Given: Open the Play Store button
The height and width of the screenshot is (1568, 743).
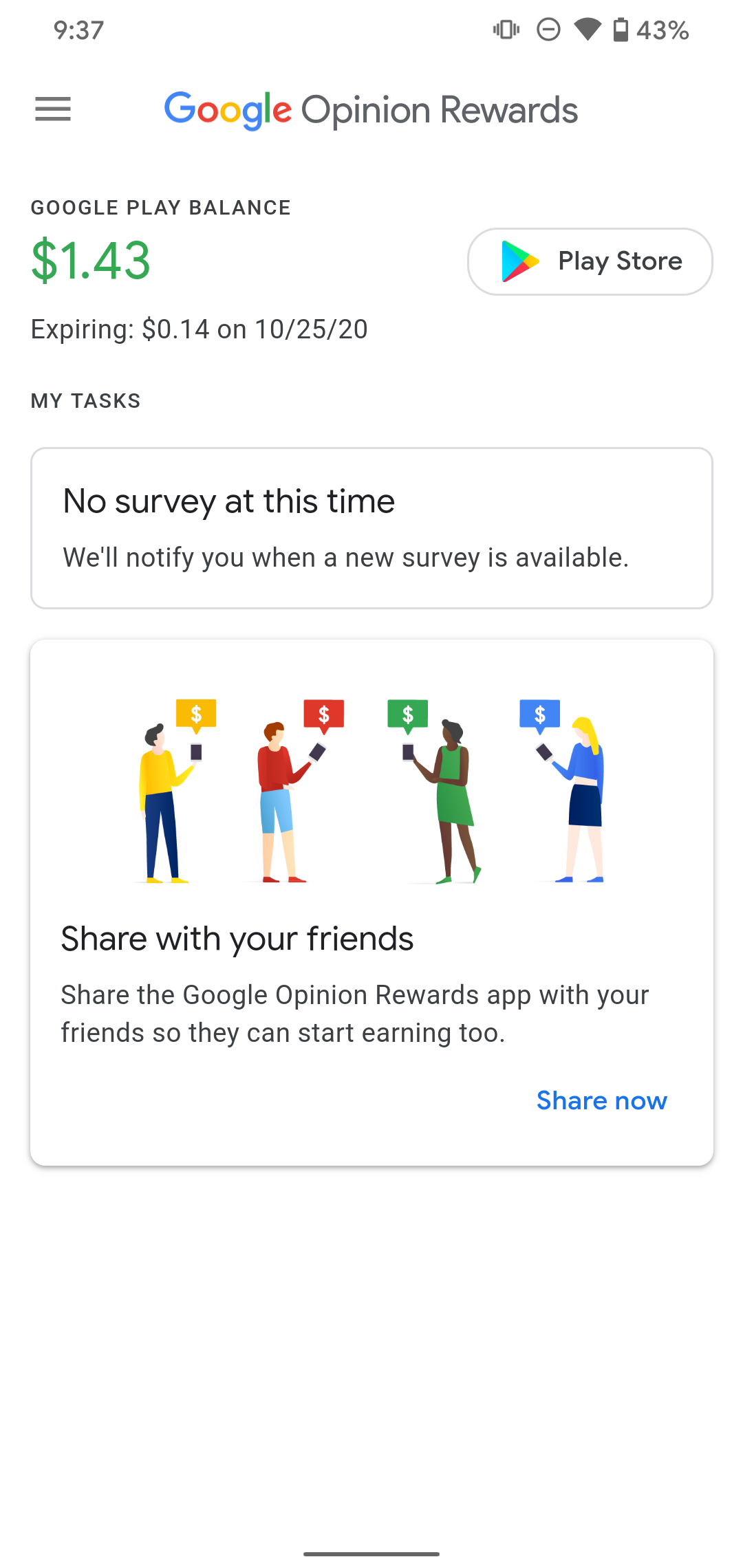Looking at the screenshot, I should pos(590,261).
